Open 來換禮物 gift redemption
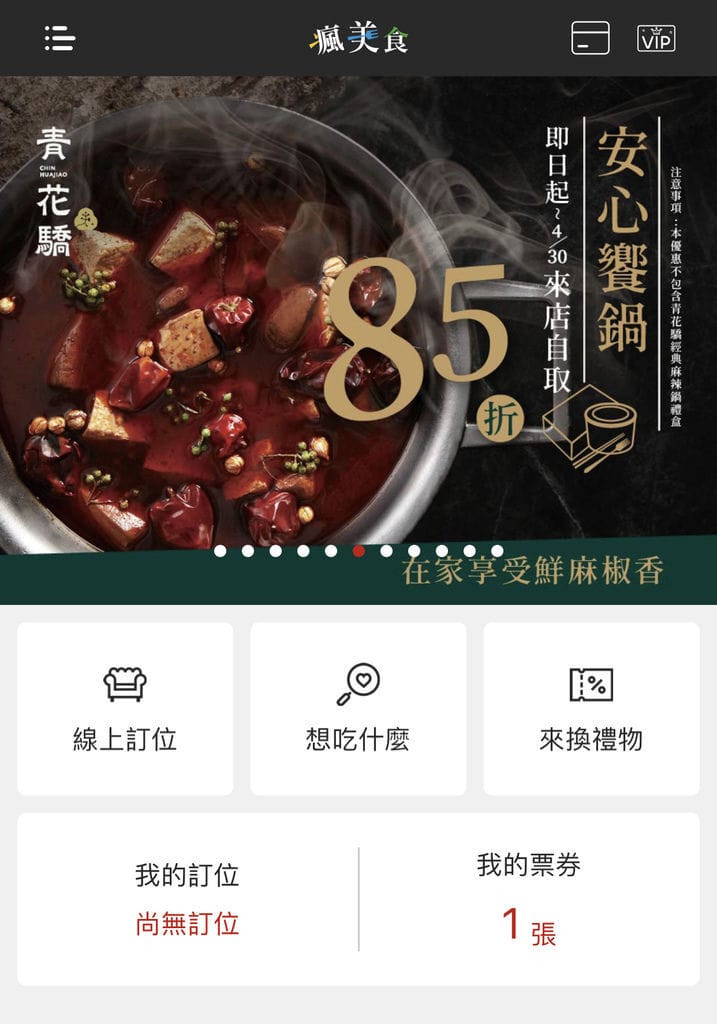The width and height of the screenshot is (717, 1024). (x=591, y=709)
